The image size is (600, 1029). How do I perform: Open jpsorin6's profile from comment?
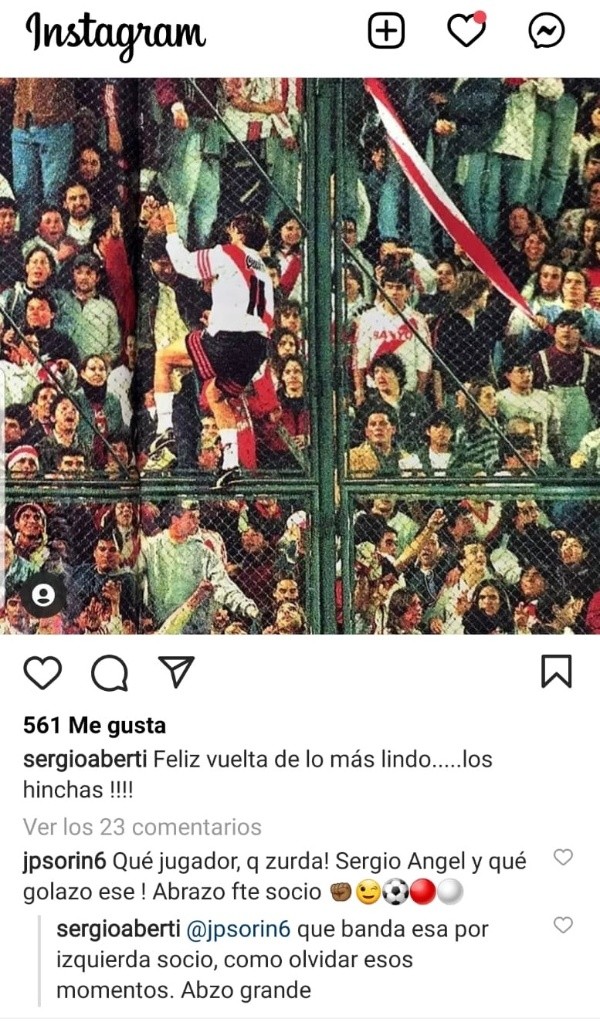[x=64, y=860]
